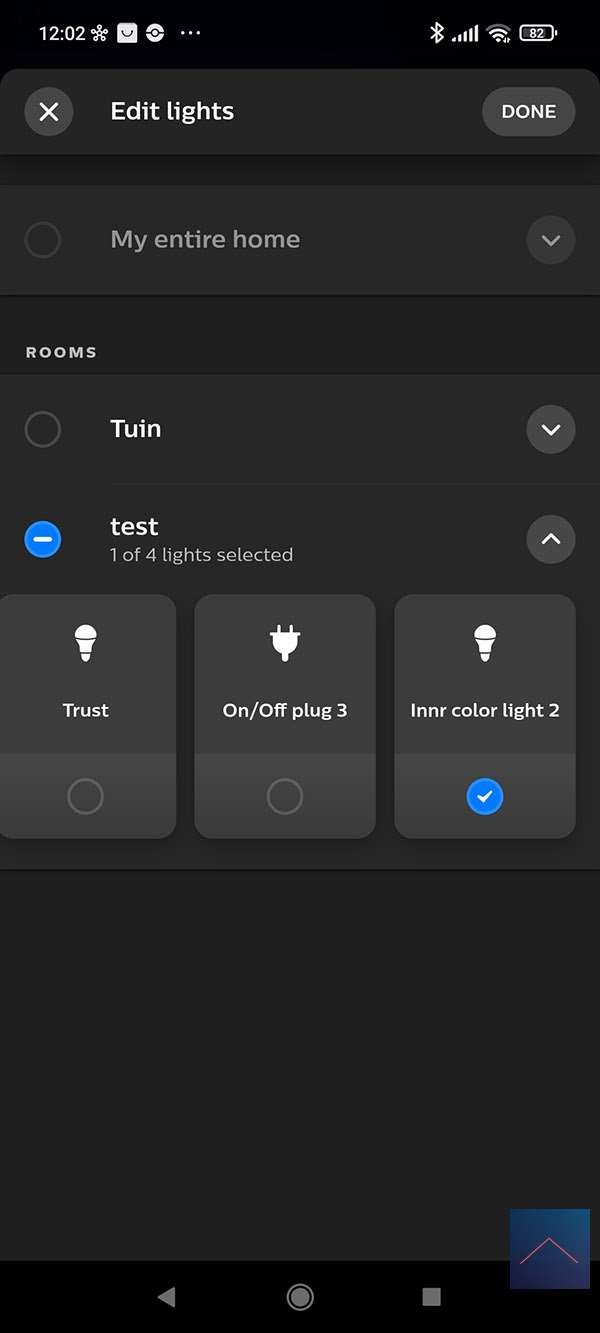Toggle selection of the whole test room
Image resolution: width=600 pixels, height=1333 pixels.
tap(42, 539)
